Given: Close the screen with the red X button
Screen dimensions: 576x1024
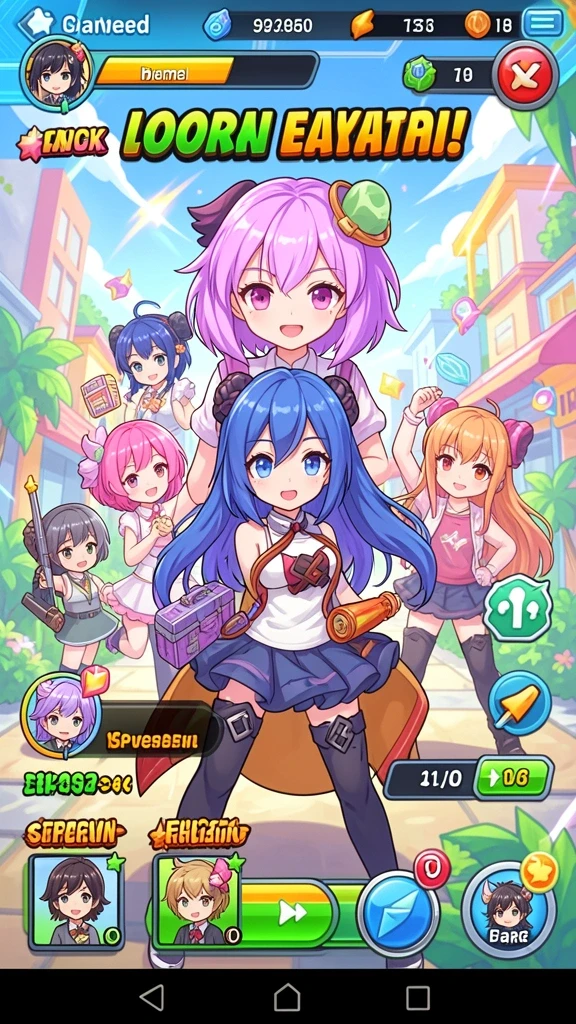Looking at the screenshot, I should pos(524,76).
